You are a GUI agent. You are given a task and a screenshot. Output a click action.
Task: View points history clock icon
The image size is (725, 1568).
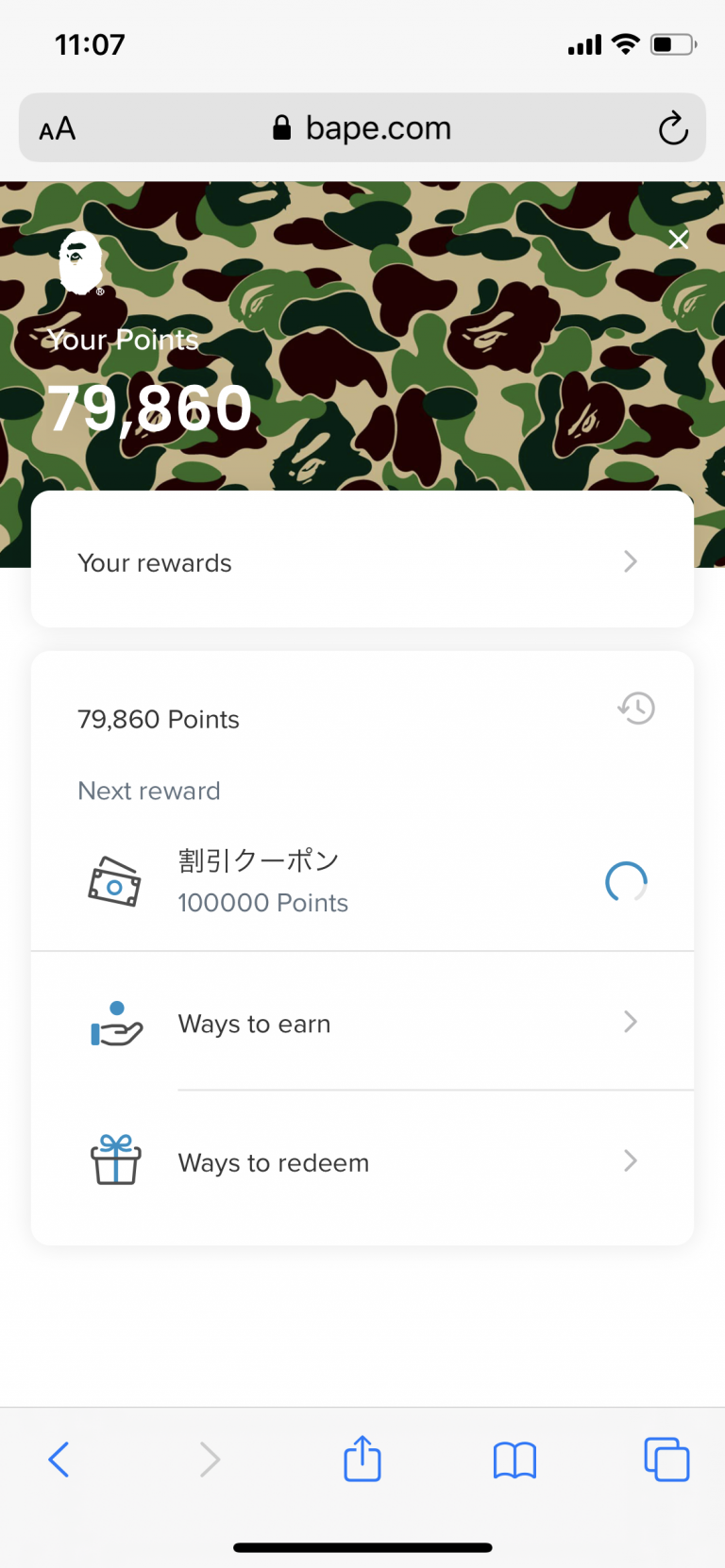636,708
